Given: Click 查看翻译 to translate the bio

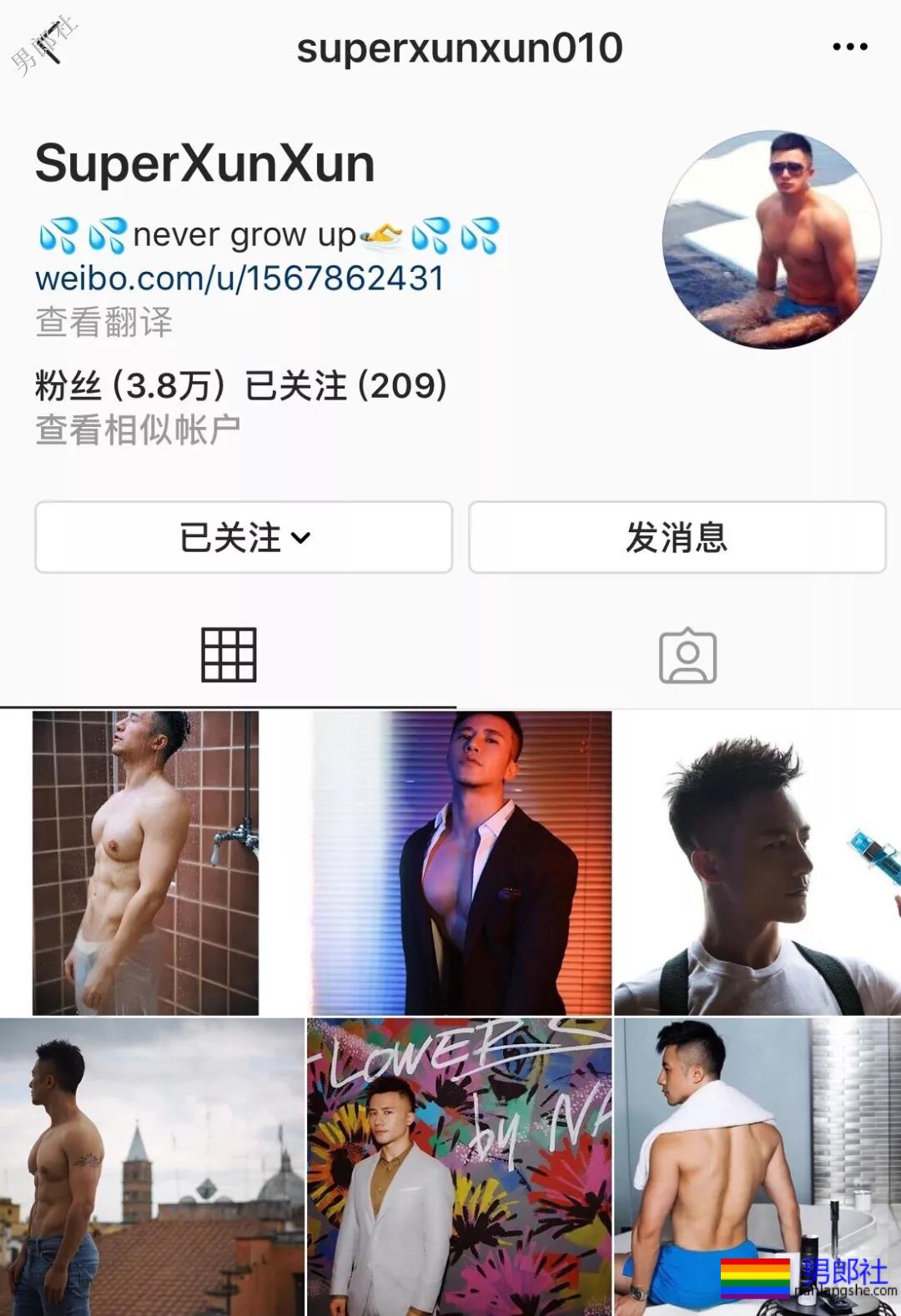Looking at the screenshot, I should 103,326.
